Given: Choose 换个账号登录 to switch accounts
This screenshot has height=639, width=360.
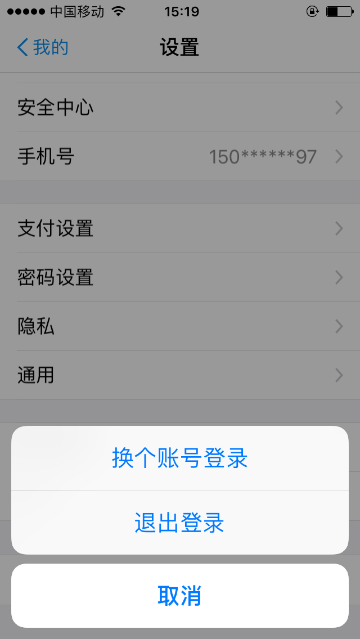Looking at the screenshot, I should point(180,458).
